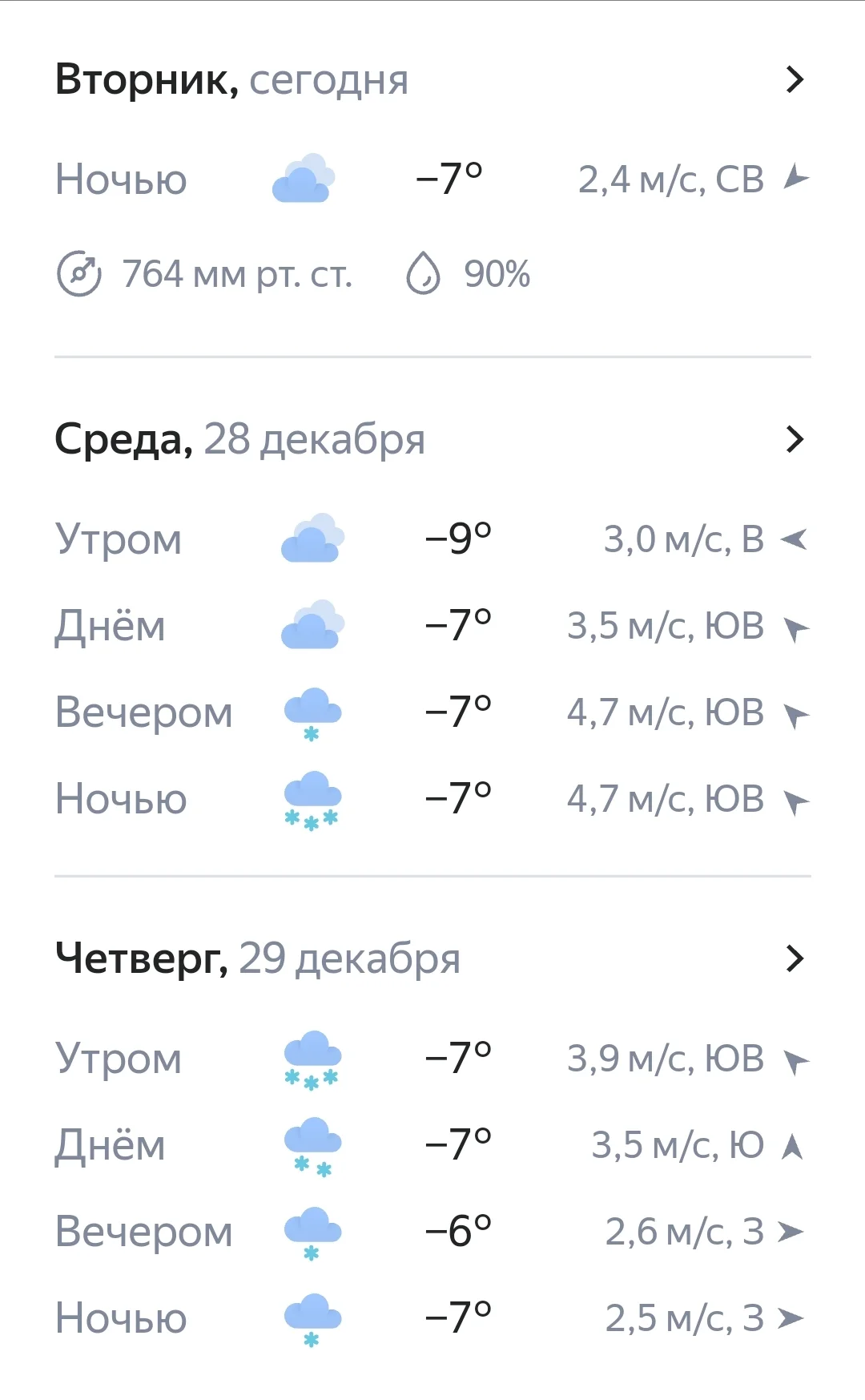
Task: Open details for Вторник, сегодня
Action: click(x=794, y=79)
